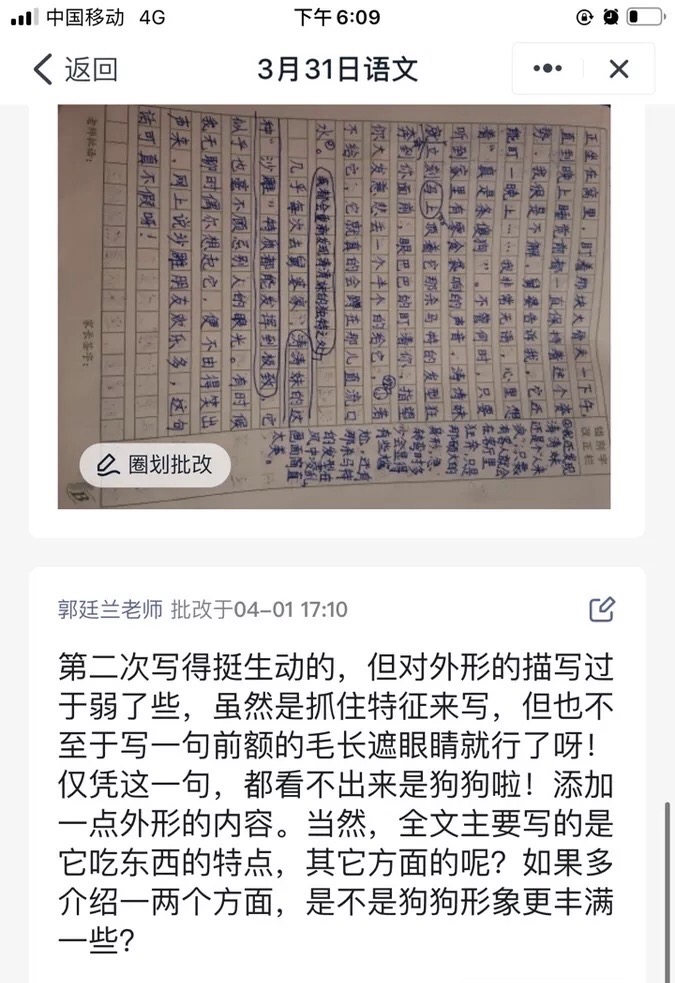675x983 pixels.
Task: Tap 圈划批改 to annotate the homework
Action: [x=155, y=465]
